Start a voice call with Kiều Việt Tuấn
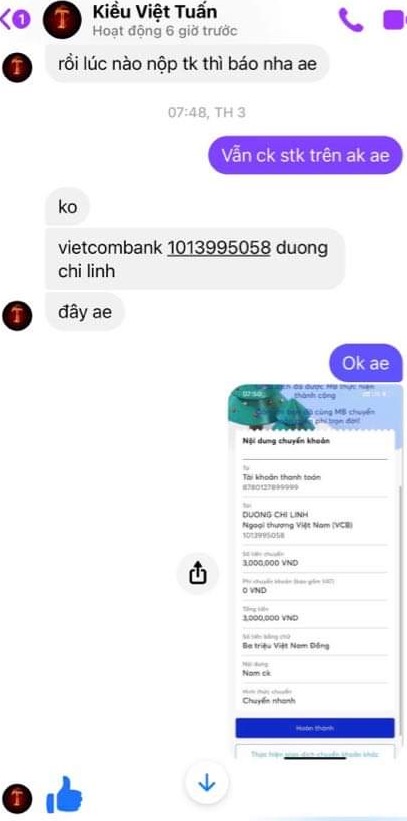 tap(350, 20)
